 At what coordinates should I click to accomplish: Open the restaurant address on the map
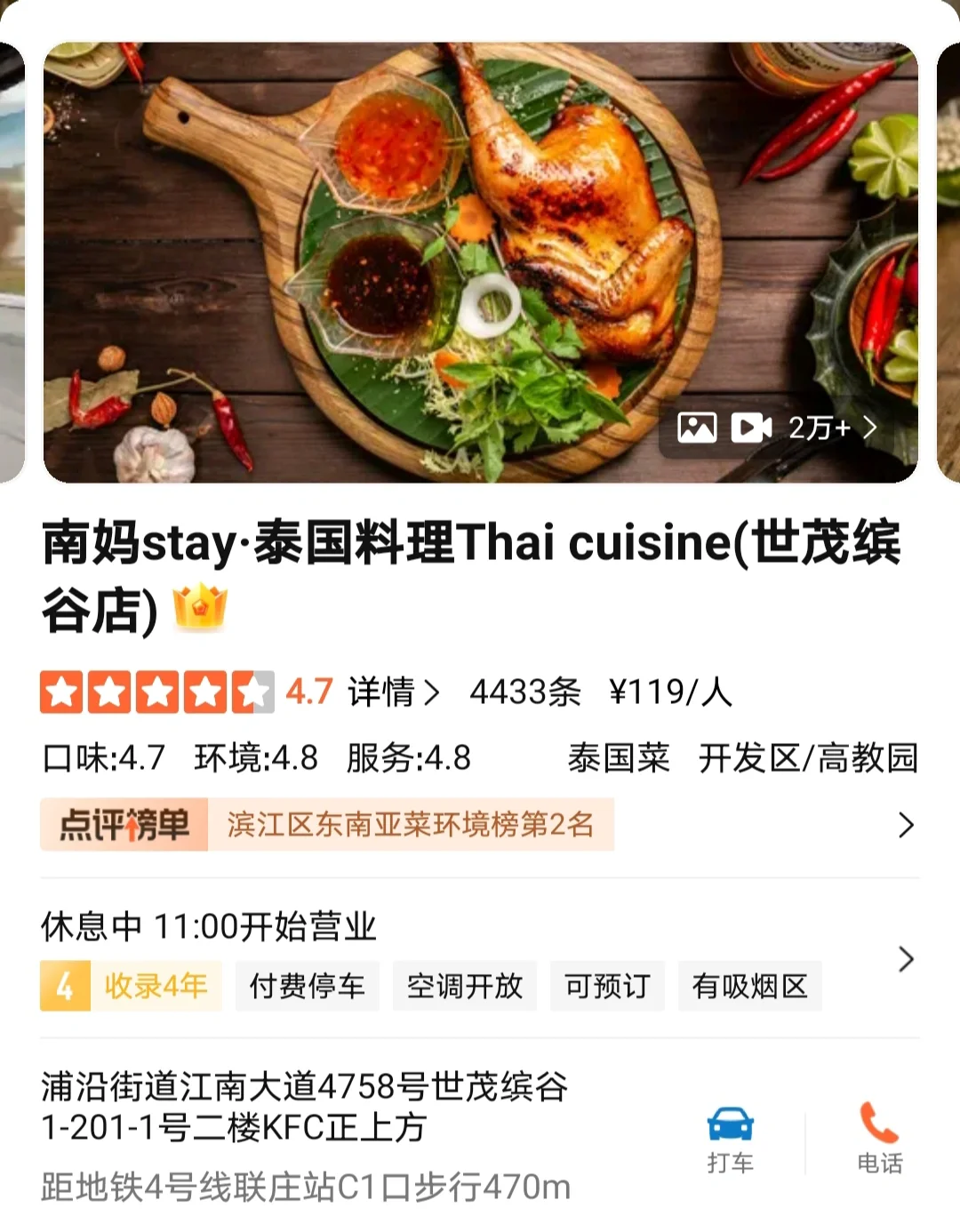[x=304, y=1107]
